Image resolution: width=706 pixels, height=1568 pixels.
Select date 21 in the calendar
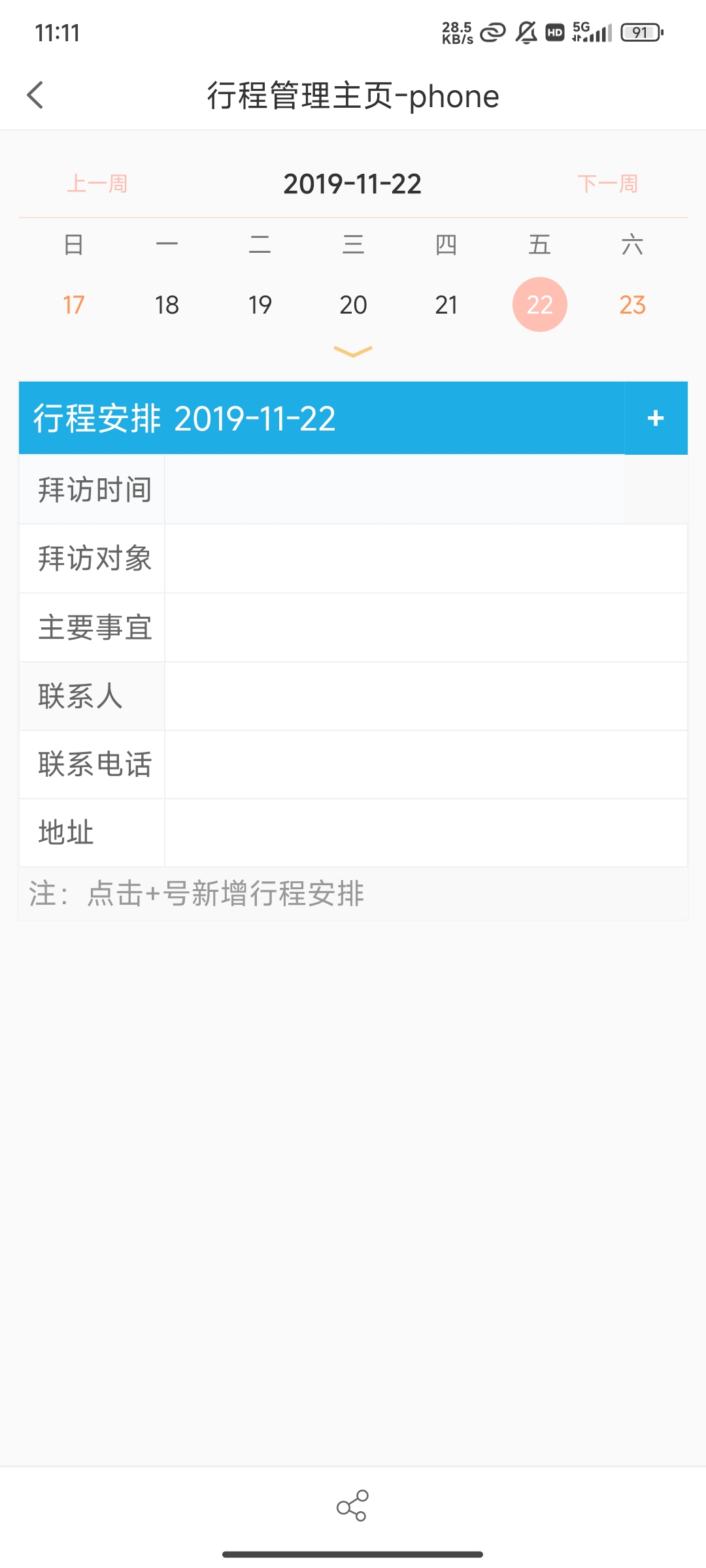coord(446,304)
